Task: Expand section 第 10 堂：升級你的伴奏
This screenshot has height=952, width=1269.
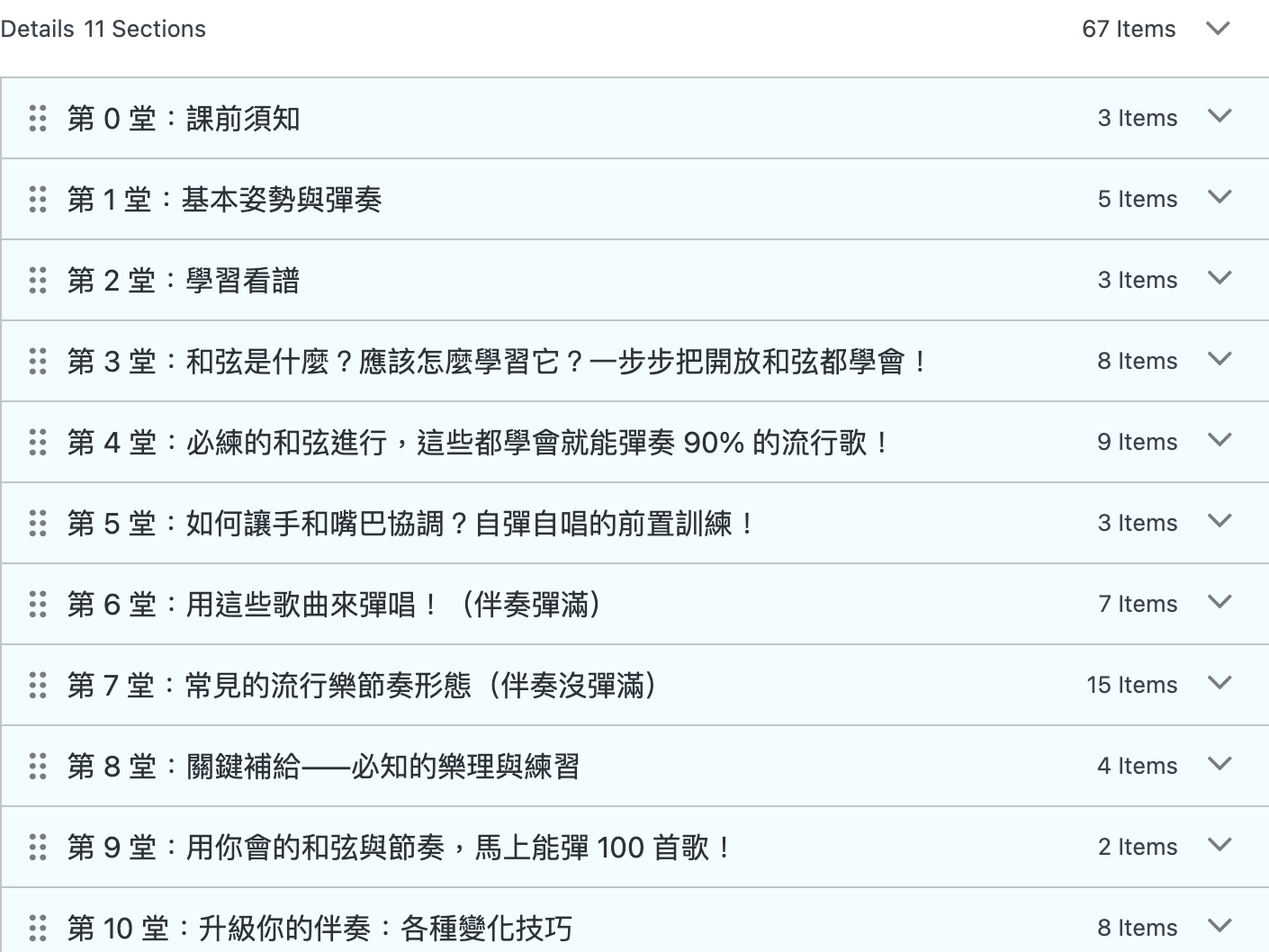Action: [1219, 927]
